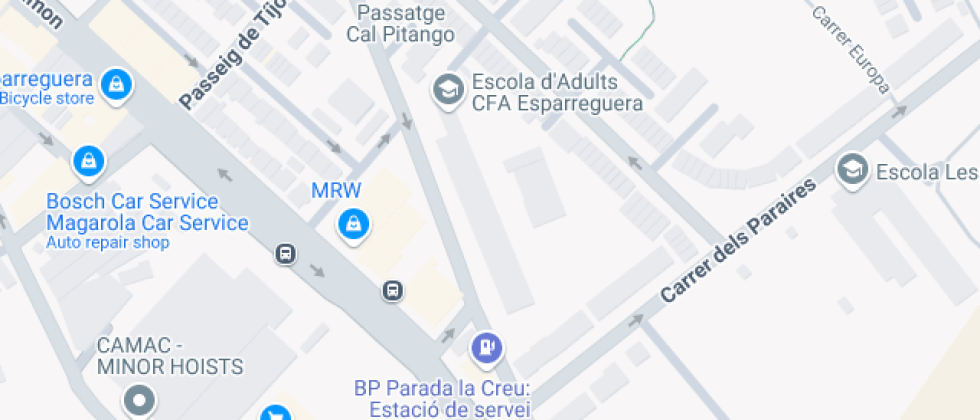Image resolution: width=980 pixels, height=420 pixels.
Task: Open the Escola Les school marker
Action: click(853, 169)
